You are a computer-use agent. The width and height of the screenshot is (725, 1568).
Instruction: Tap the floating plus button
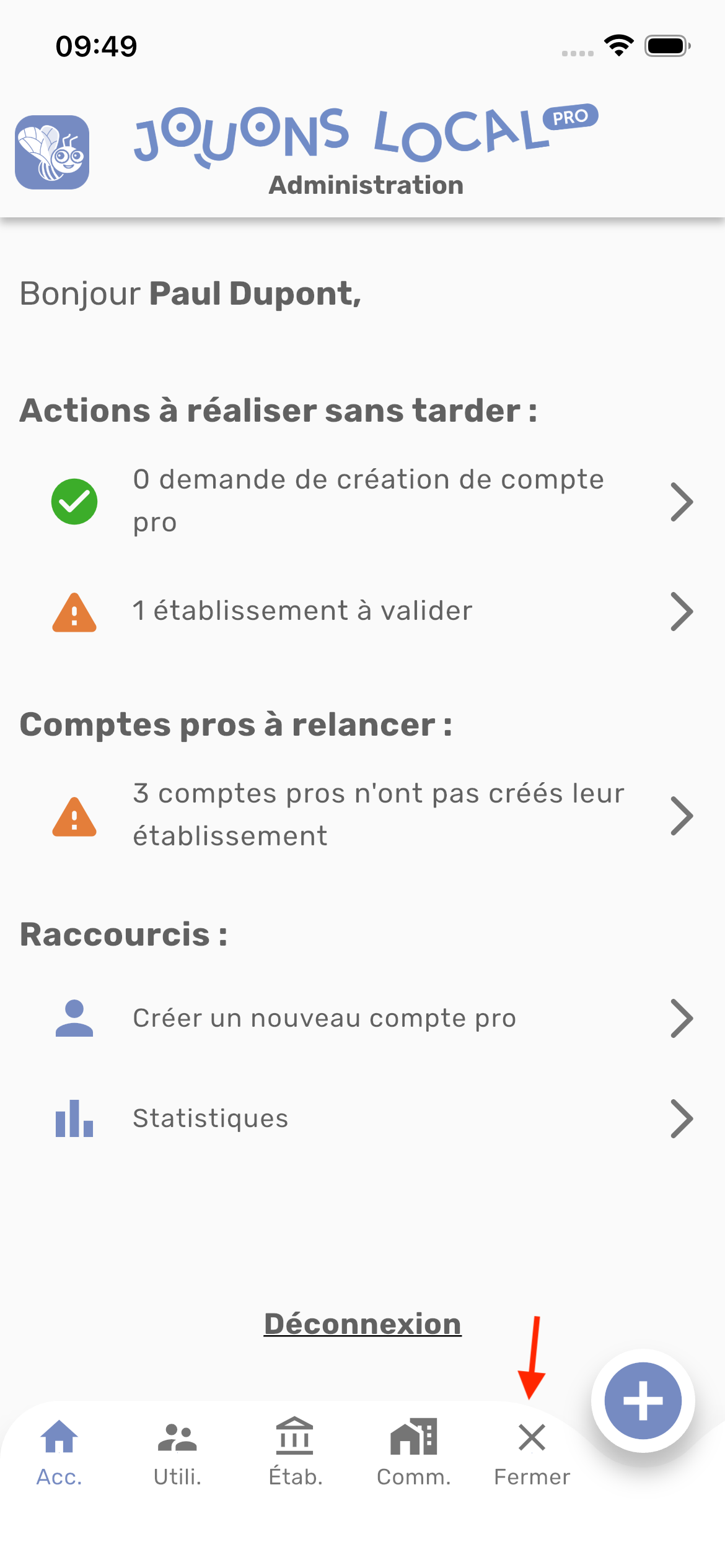(643, 1401)
